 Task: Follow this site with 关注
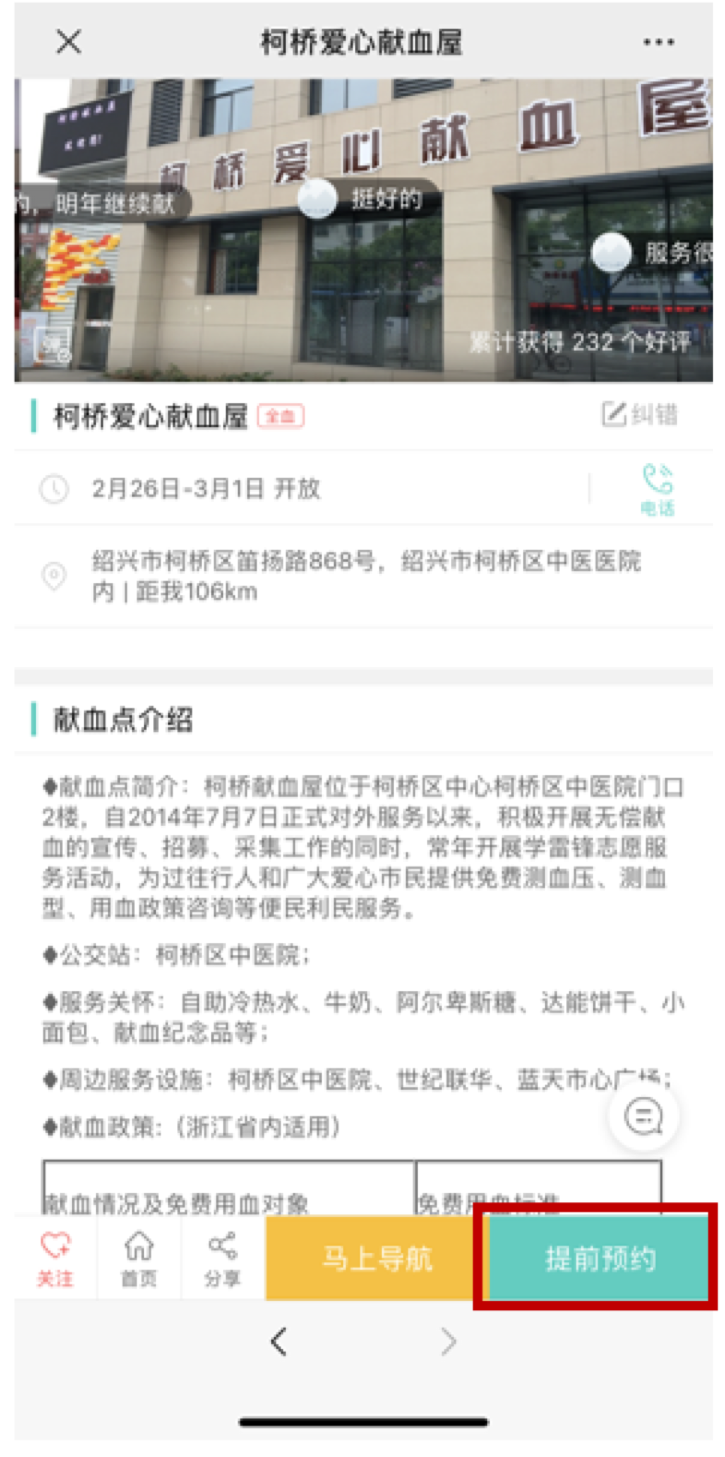55,1258
